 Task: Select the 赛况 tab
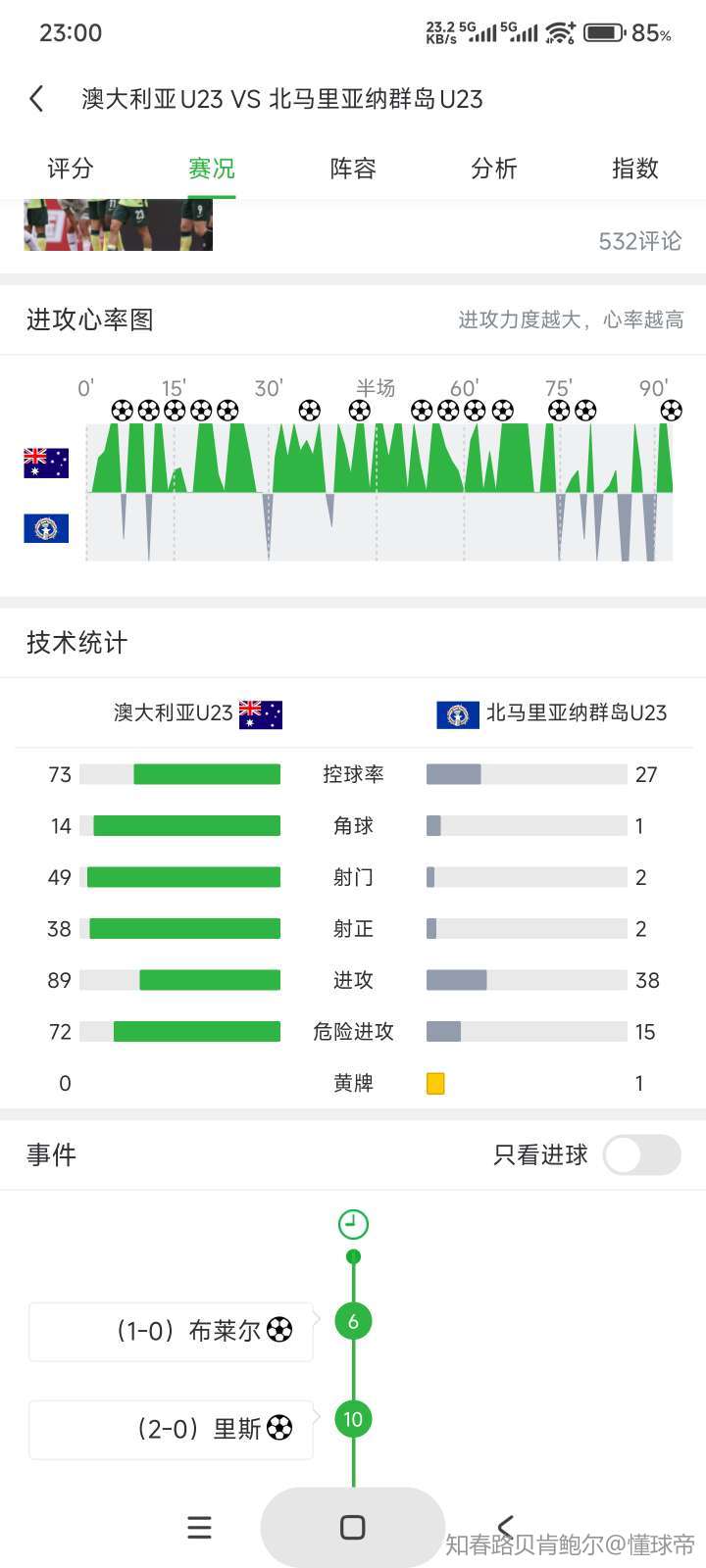[x=212, y=169]
